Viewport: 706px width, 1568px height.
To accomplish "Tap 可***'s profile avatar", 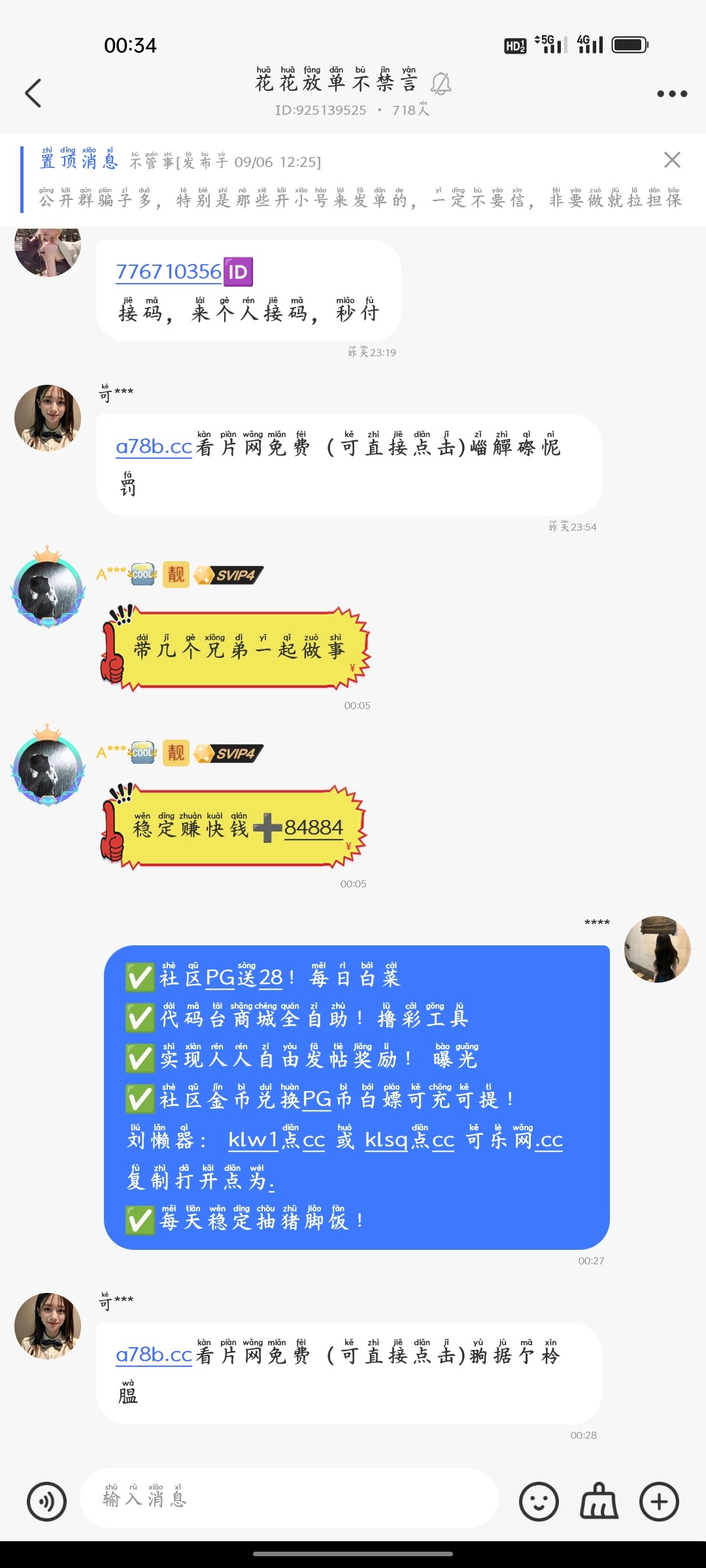I will click(48, 417).
